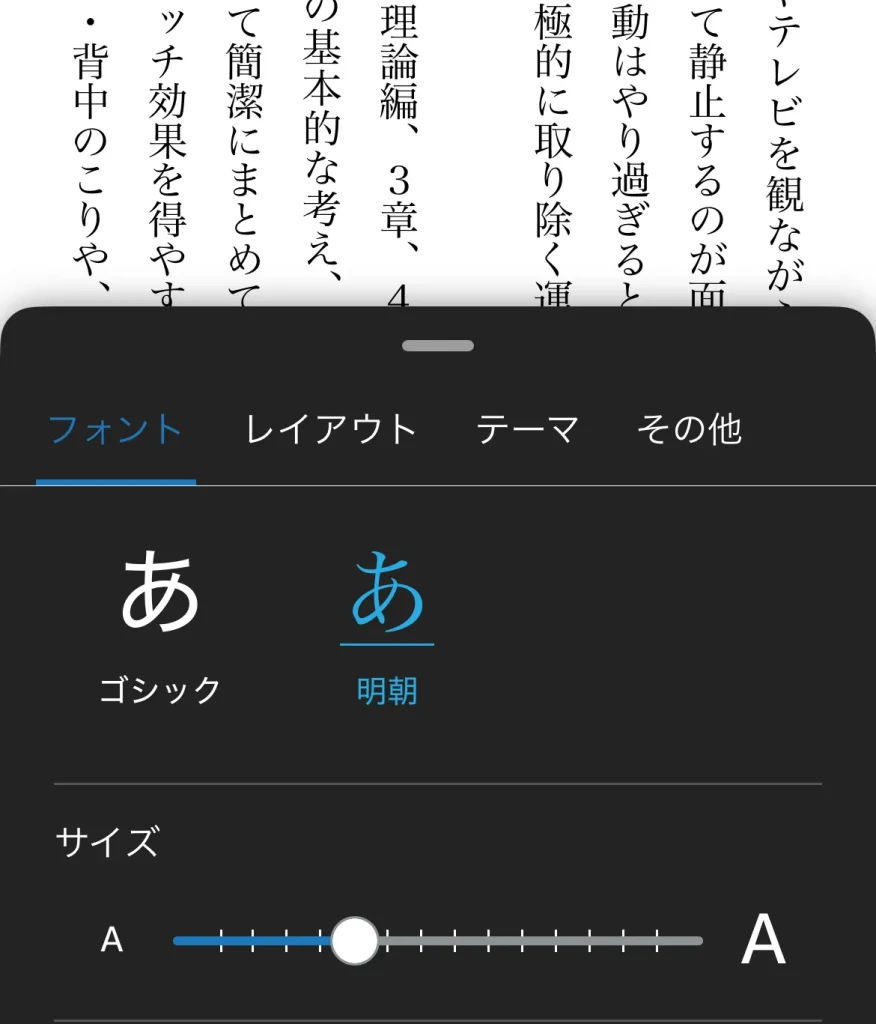Click the small A minimum size icon
Viewport: 876px width, 1024px height.
pos(111,940)
